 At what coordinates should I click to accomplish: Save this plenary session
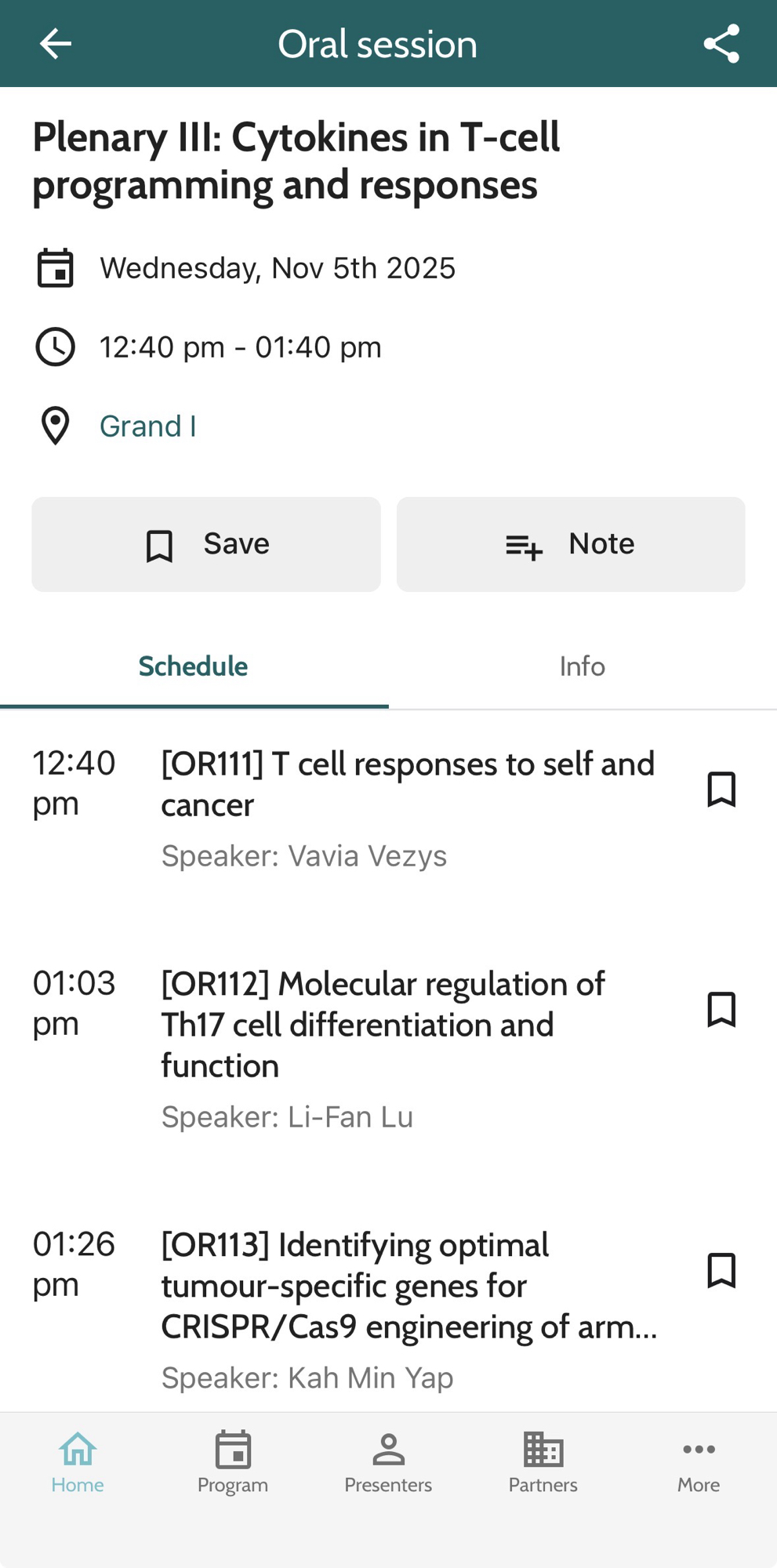coord(206,544)
